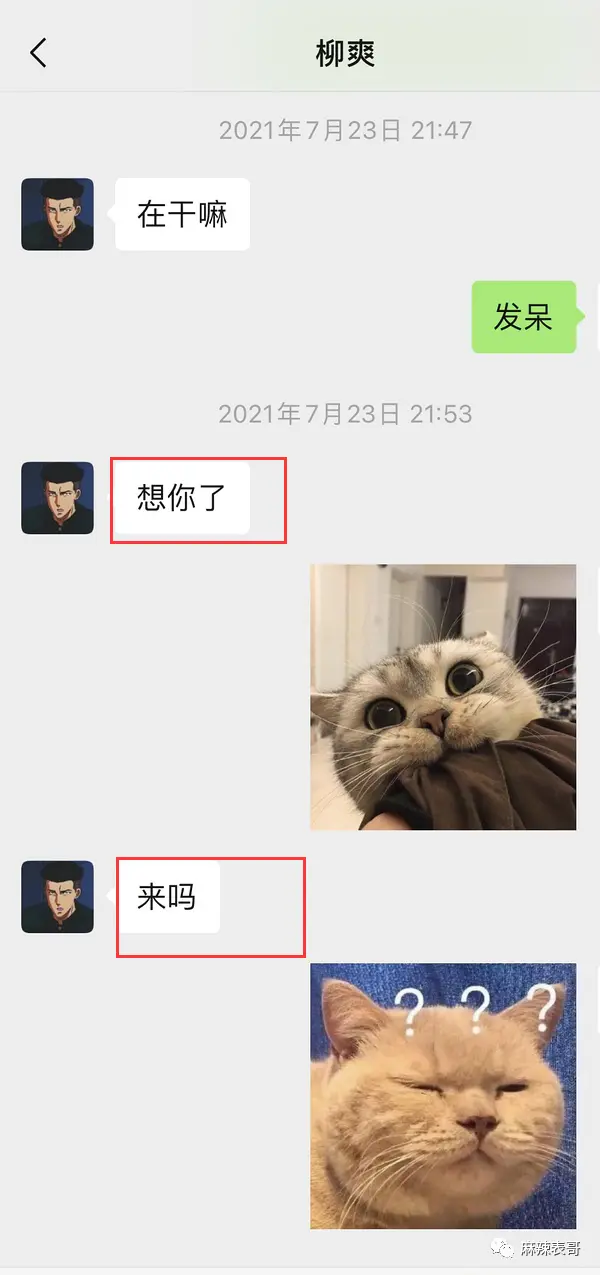The width and height of the screenshot is (600, 1275).
Task: Open the wide-eyed cat photo
Action: [443, 697]
